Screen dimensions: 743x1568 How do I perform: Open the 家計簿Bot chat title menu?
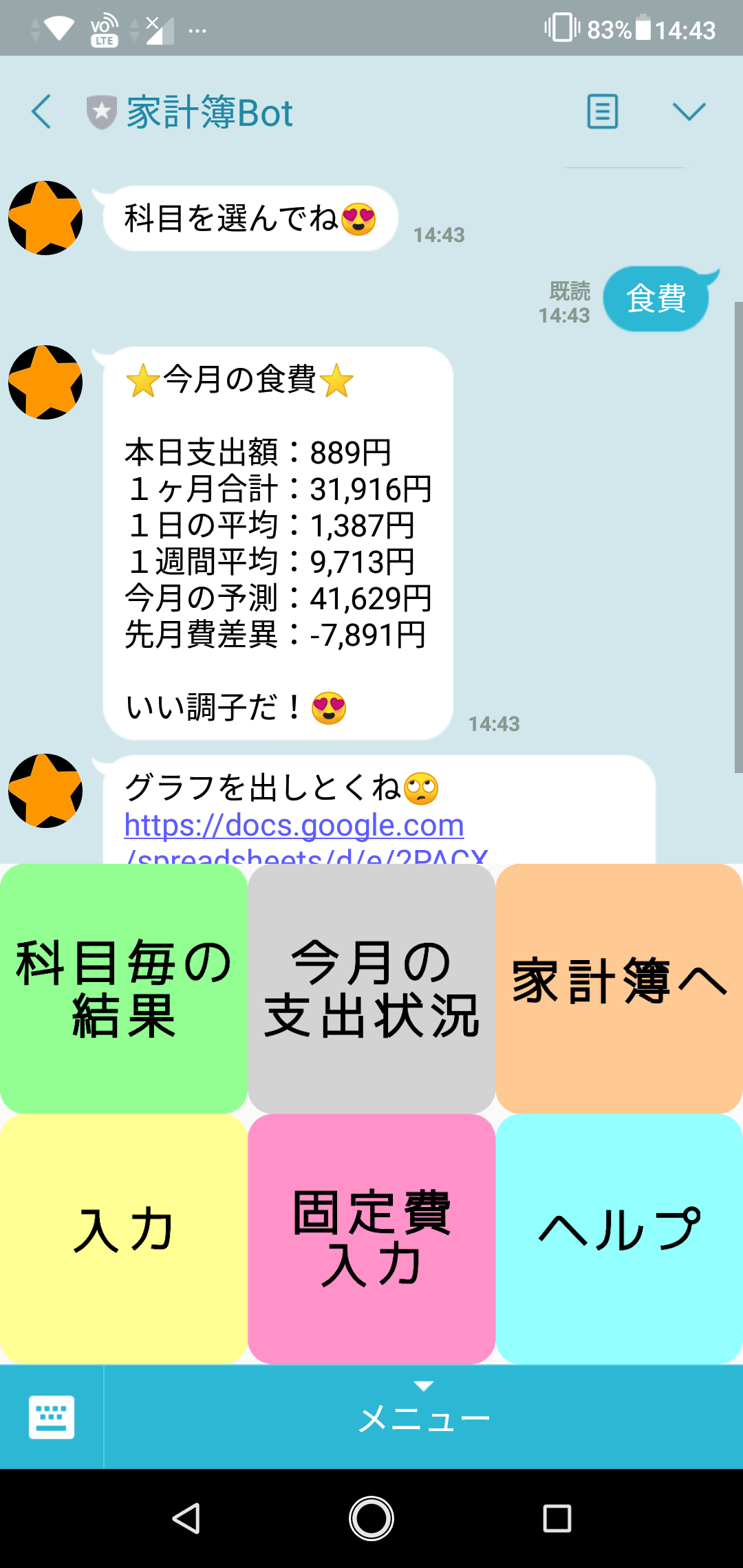(x=210, y=112)
